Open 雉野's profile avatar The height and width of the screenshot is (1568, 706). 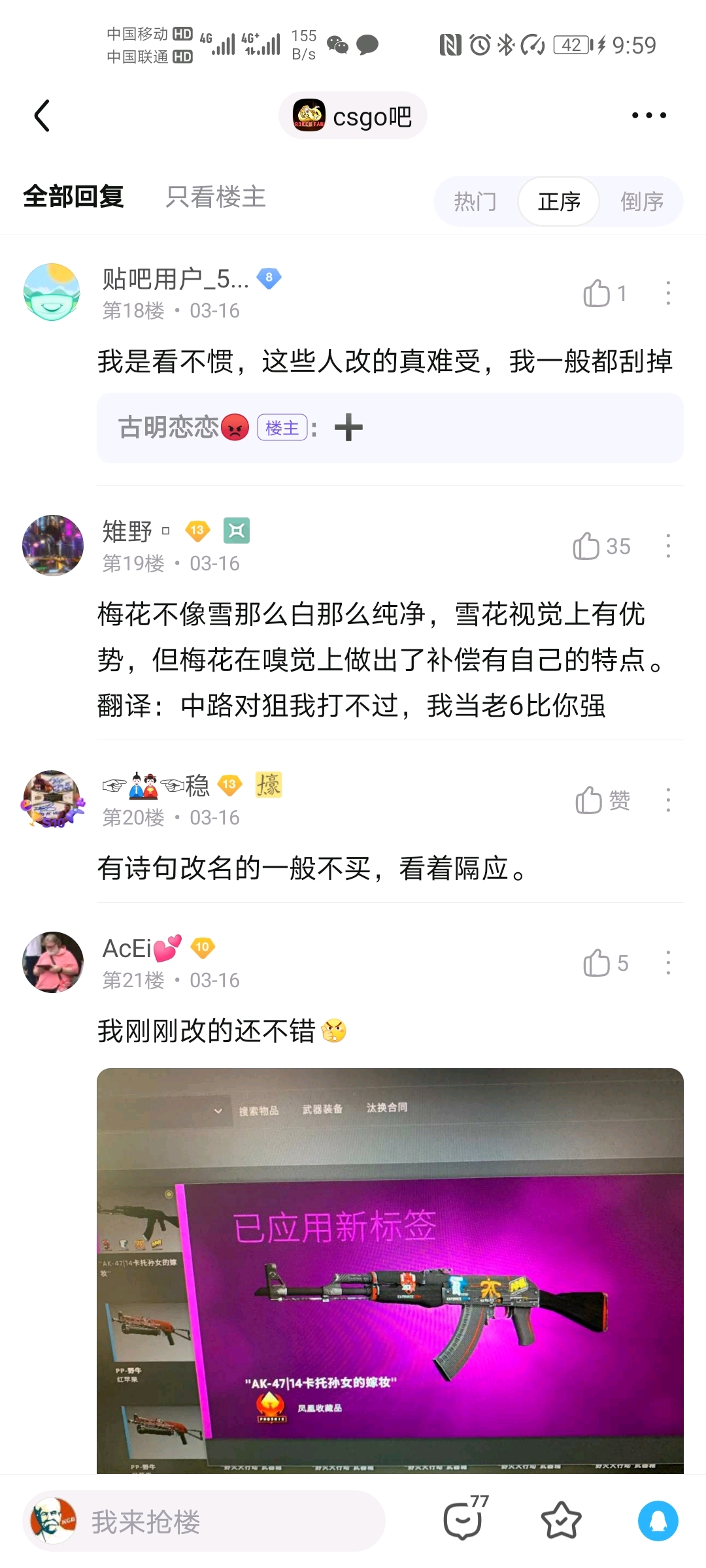(x=53, y=546)
